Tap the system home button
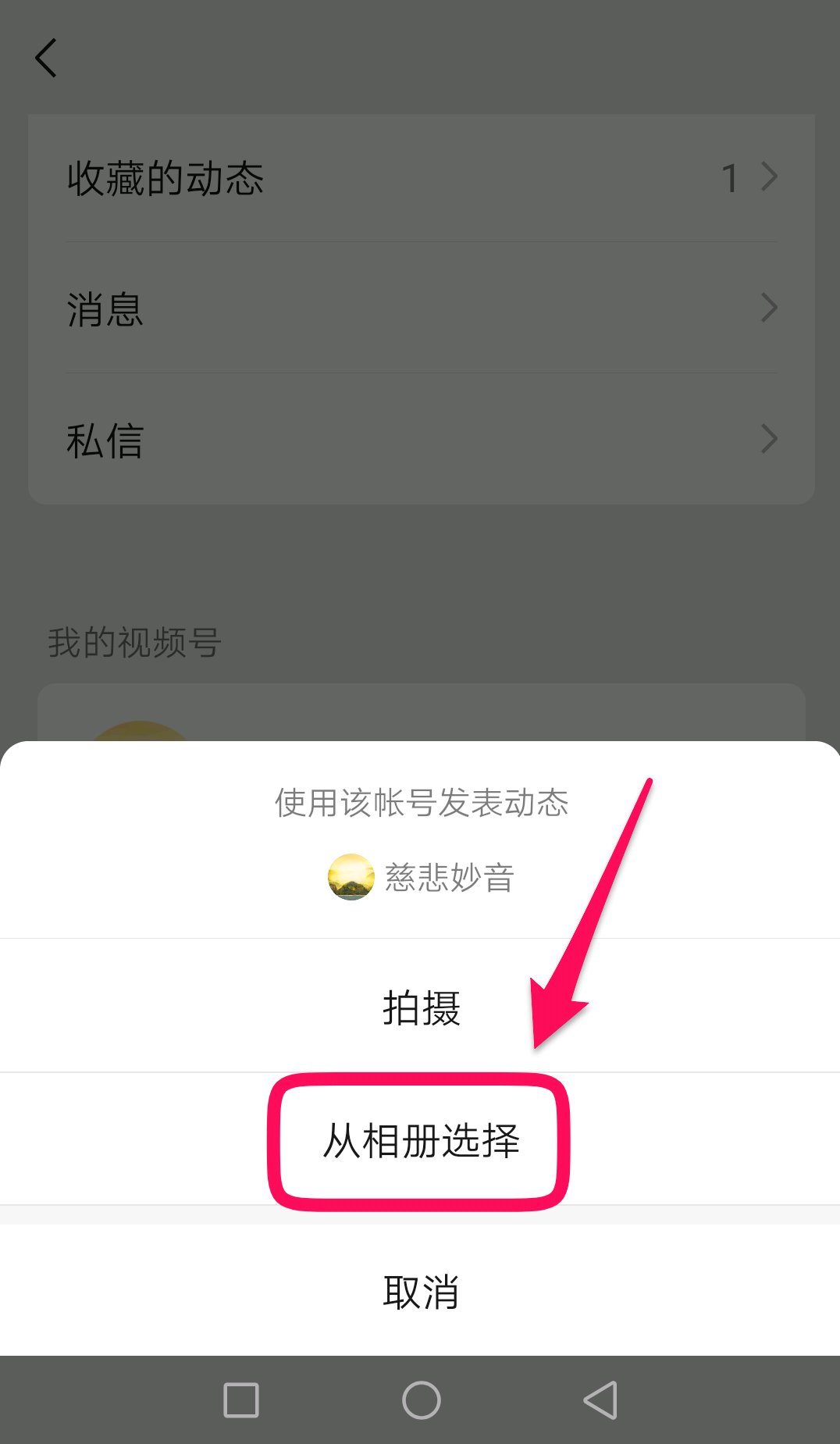 pos(421,1400)
